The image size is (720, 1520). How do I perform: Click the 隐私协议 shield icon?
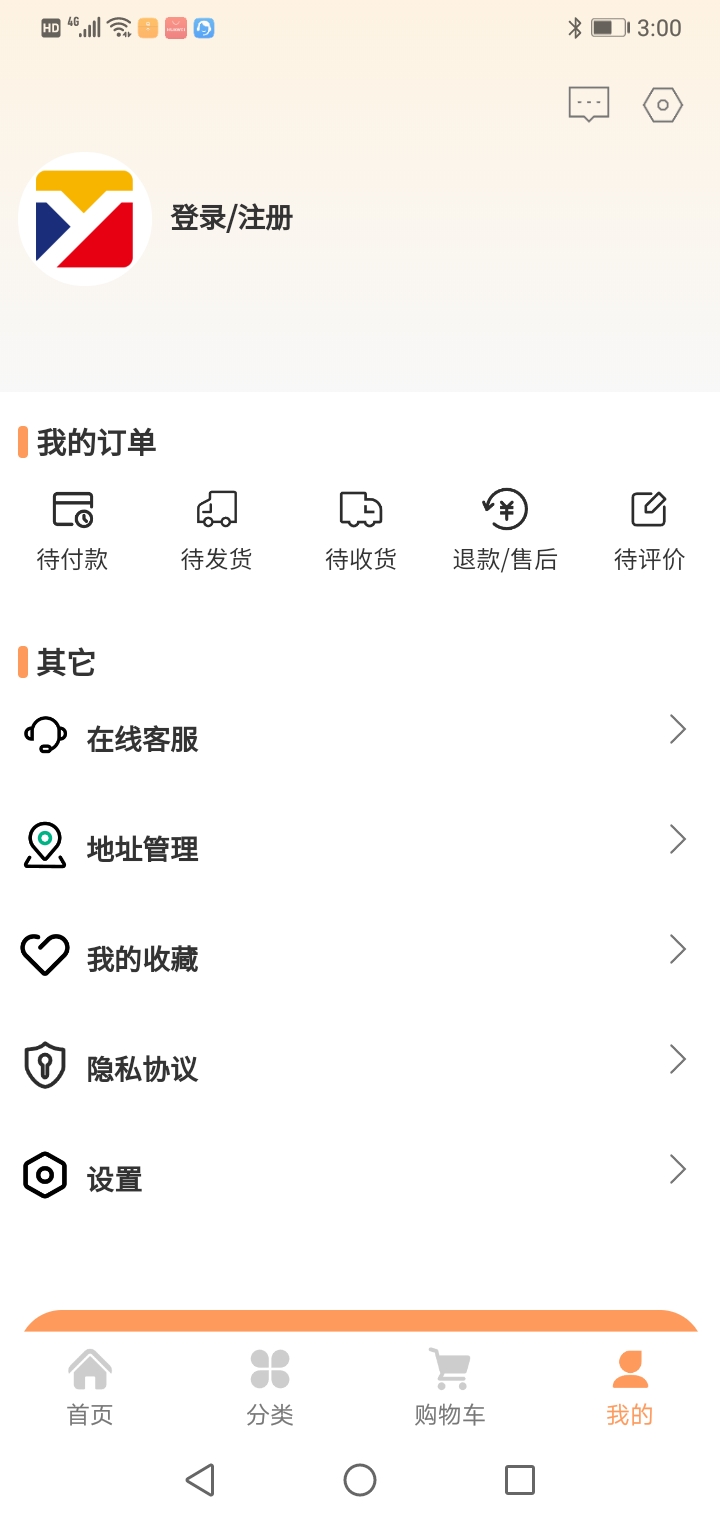point(44,1068)
